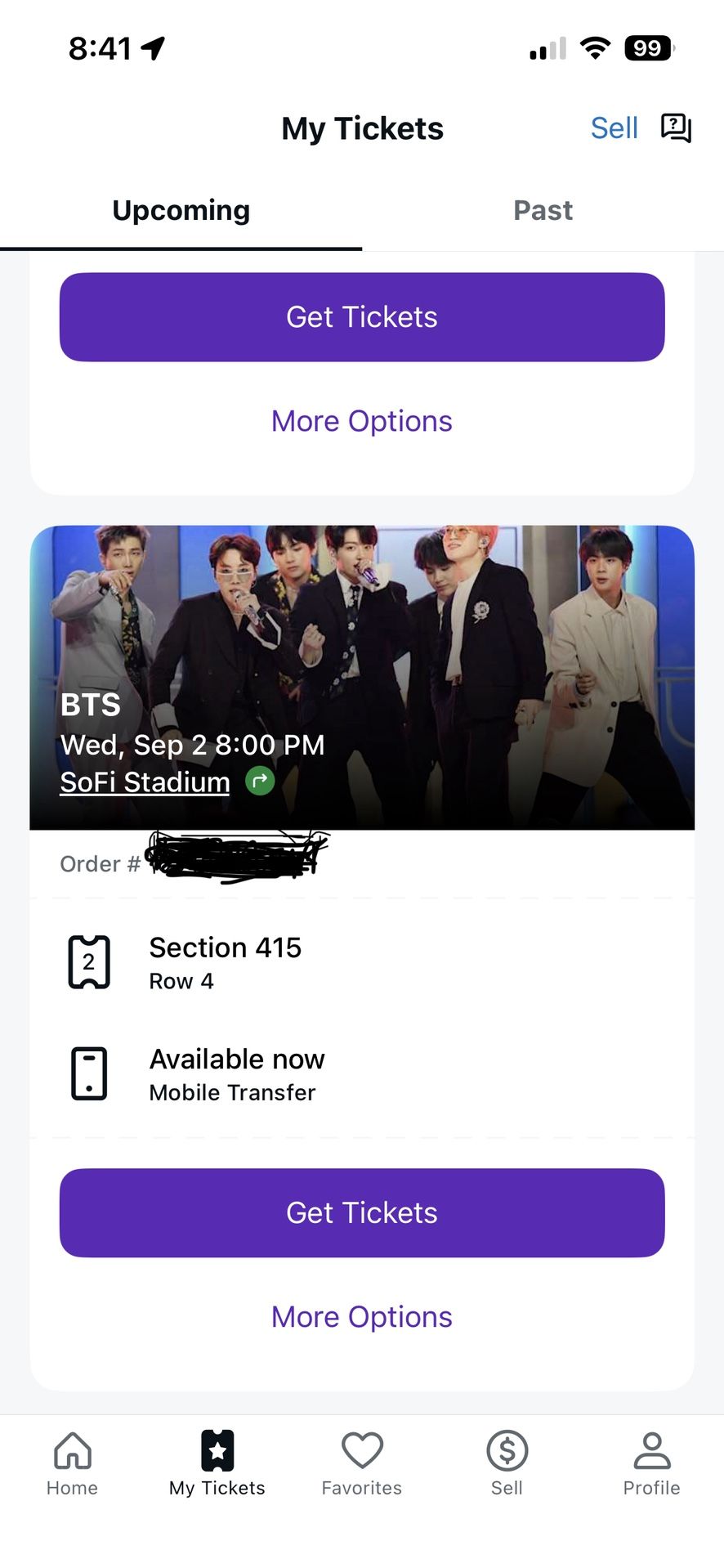The image size is (724, 1568).
Task: Tap Sell in the top bar
Action: [x=614, y=128]
